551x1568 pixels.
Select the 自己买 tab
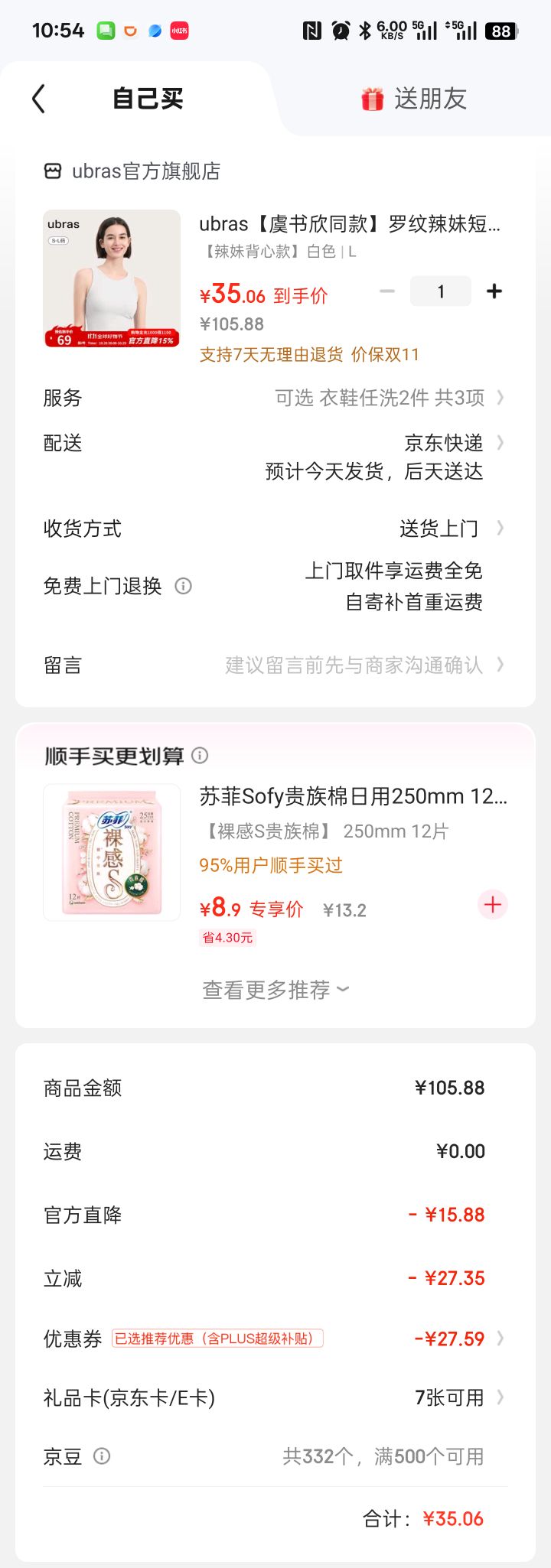pyautogui.click(x=148, y=99)
